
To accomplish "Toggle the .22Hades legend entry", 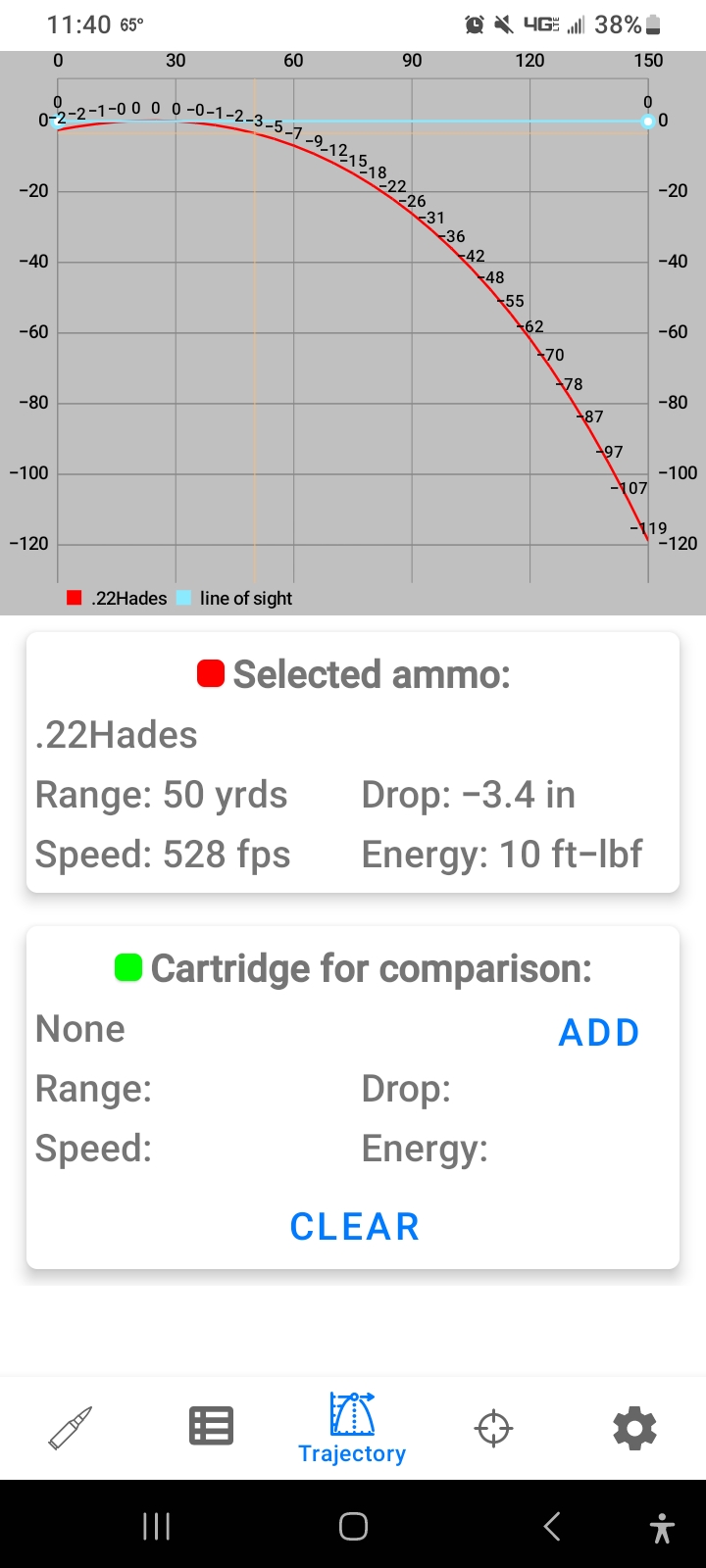I will tap(117, 598).
